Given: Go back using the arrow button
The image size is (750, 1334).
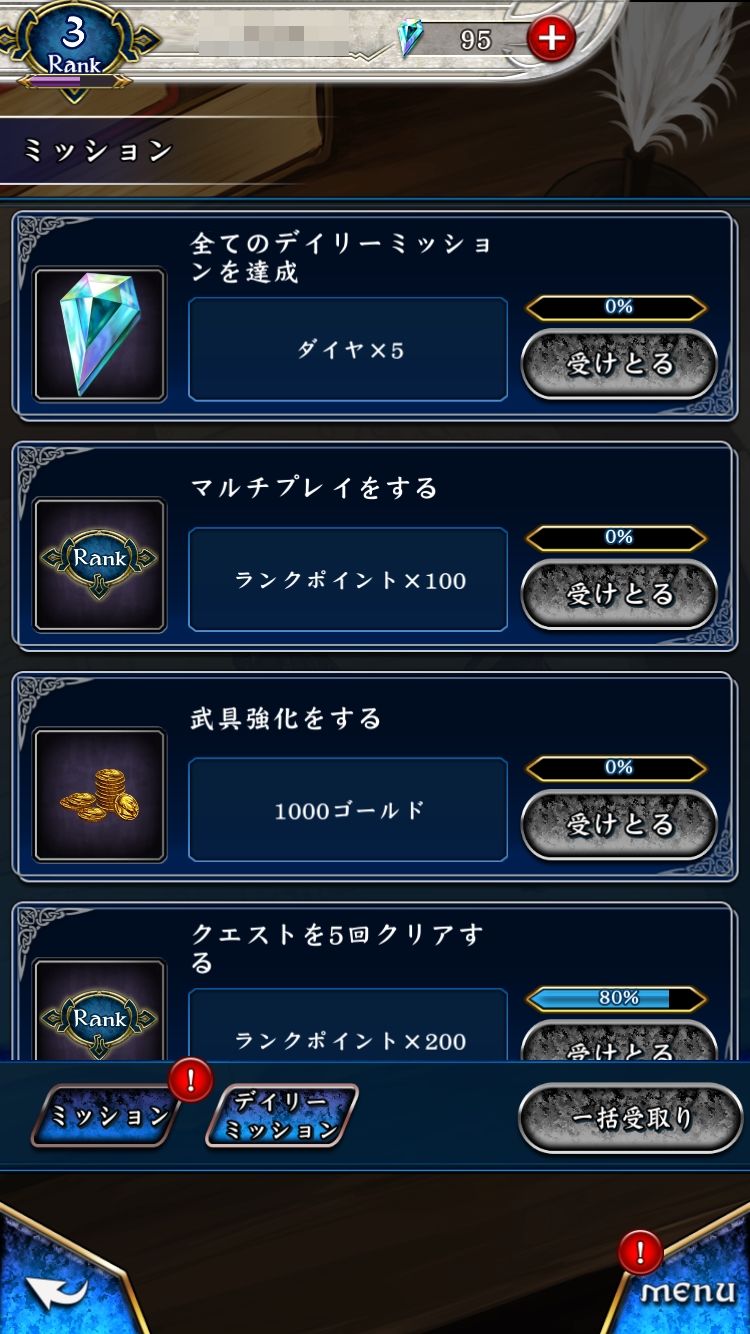Looking at the screenshot, I should point(55,1290).
